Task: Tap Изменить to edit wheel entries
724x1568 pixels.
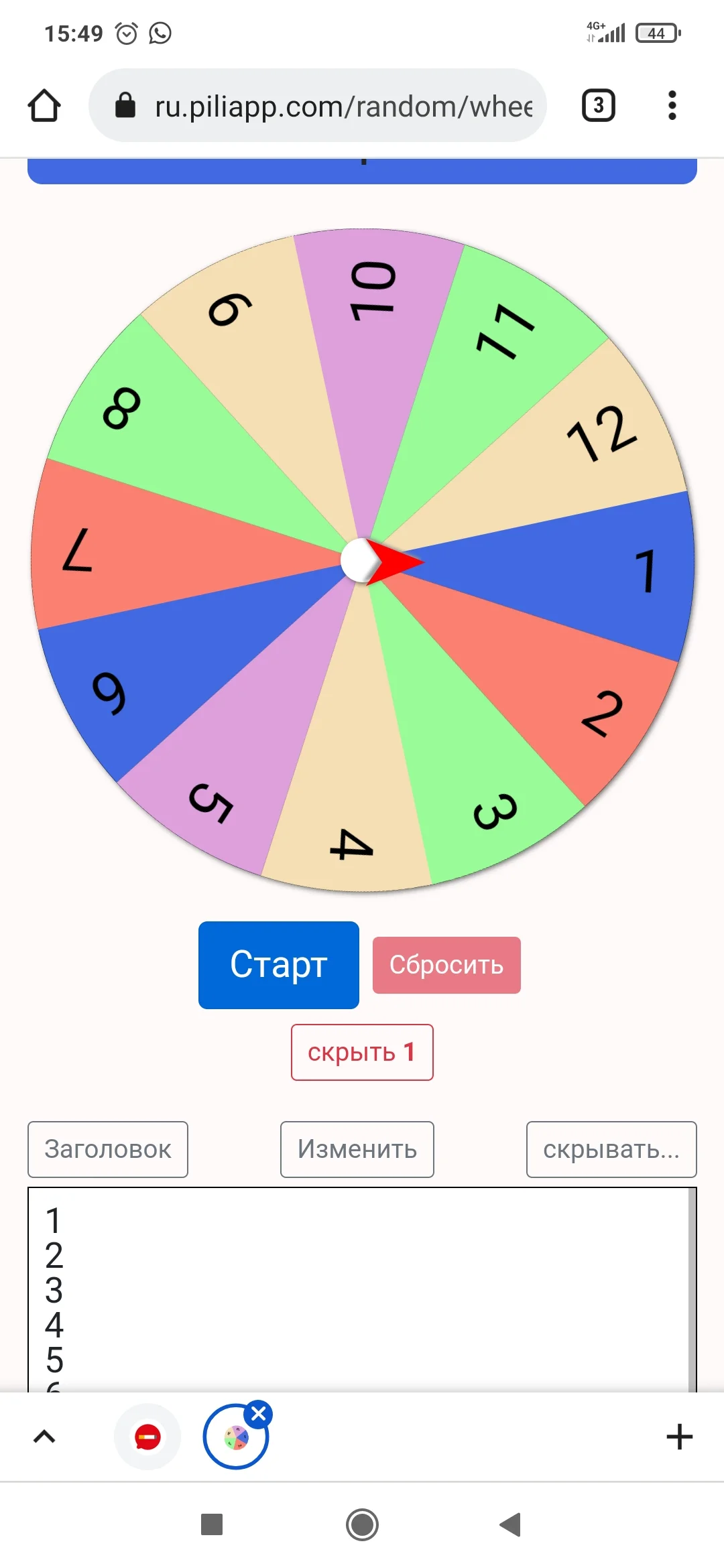Action: coord(357,1149)
